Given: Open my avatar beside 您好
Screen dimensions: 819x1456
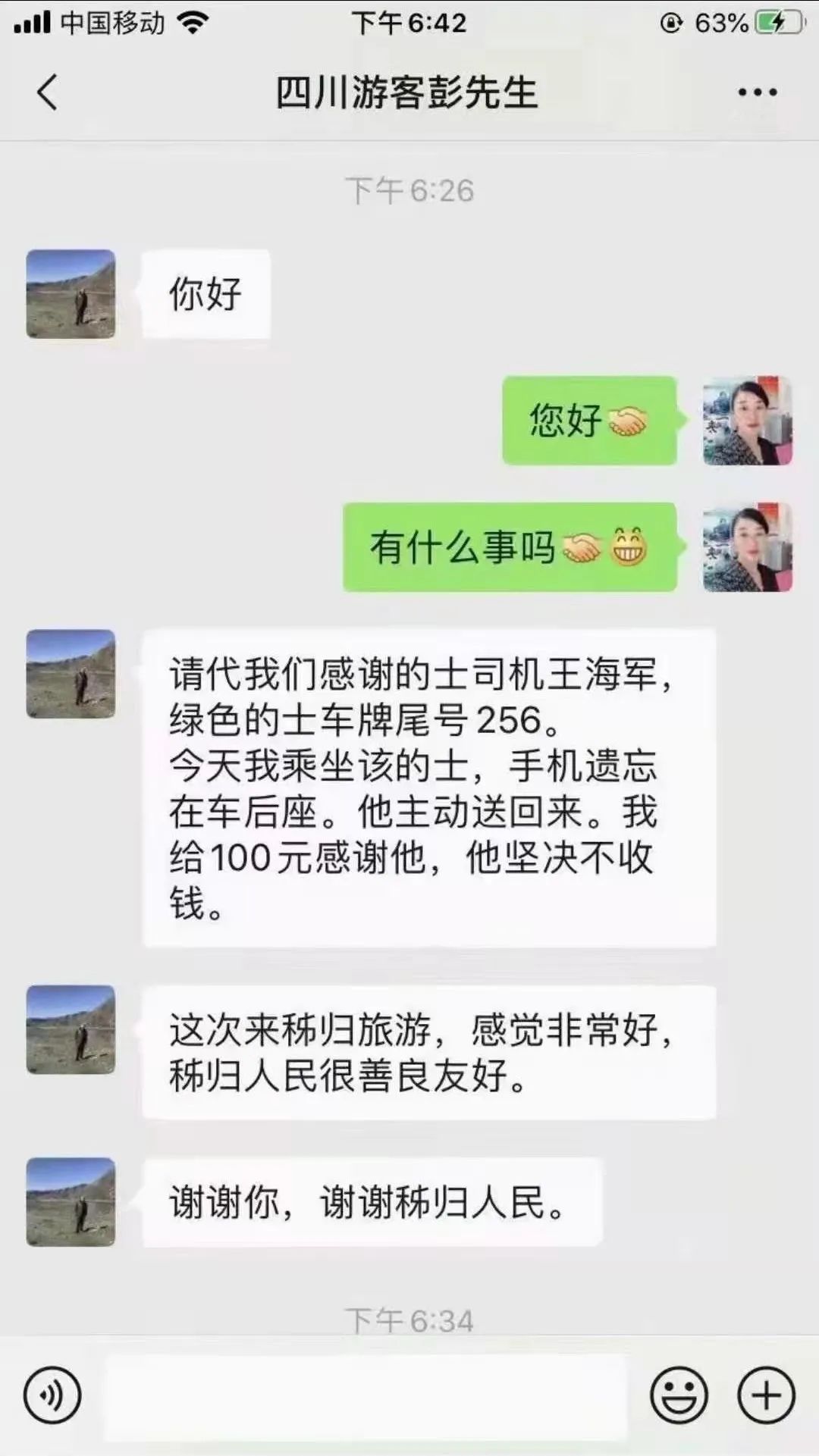Looking at the screenshot, I should (x=747, y=421).
